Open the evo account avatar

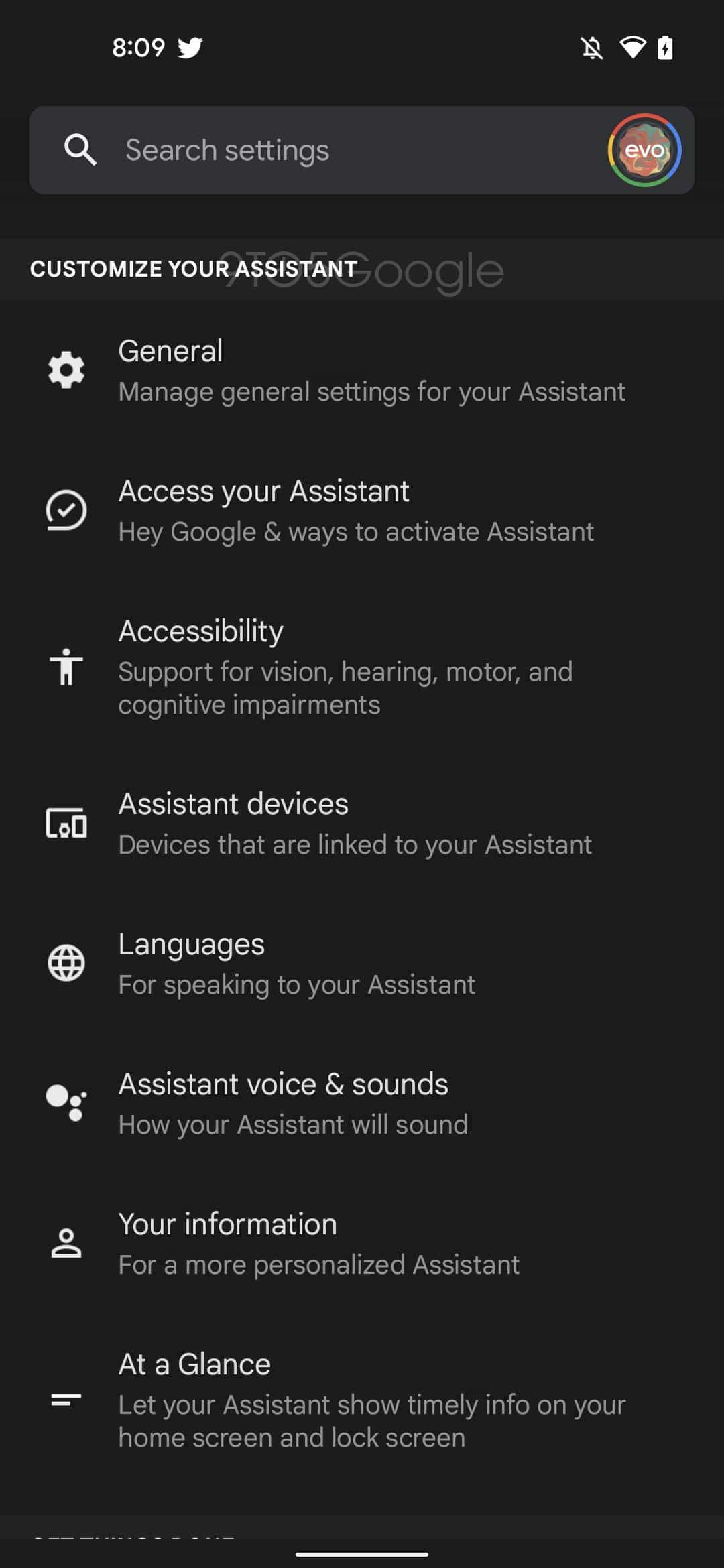(644, 150)
